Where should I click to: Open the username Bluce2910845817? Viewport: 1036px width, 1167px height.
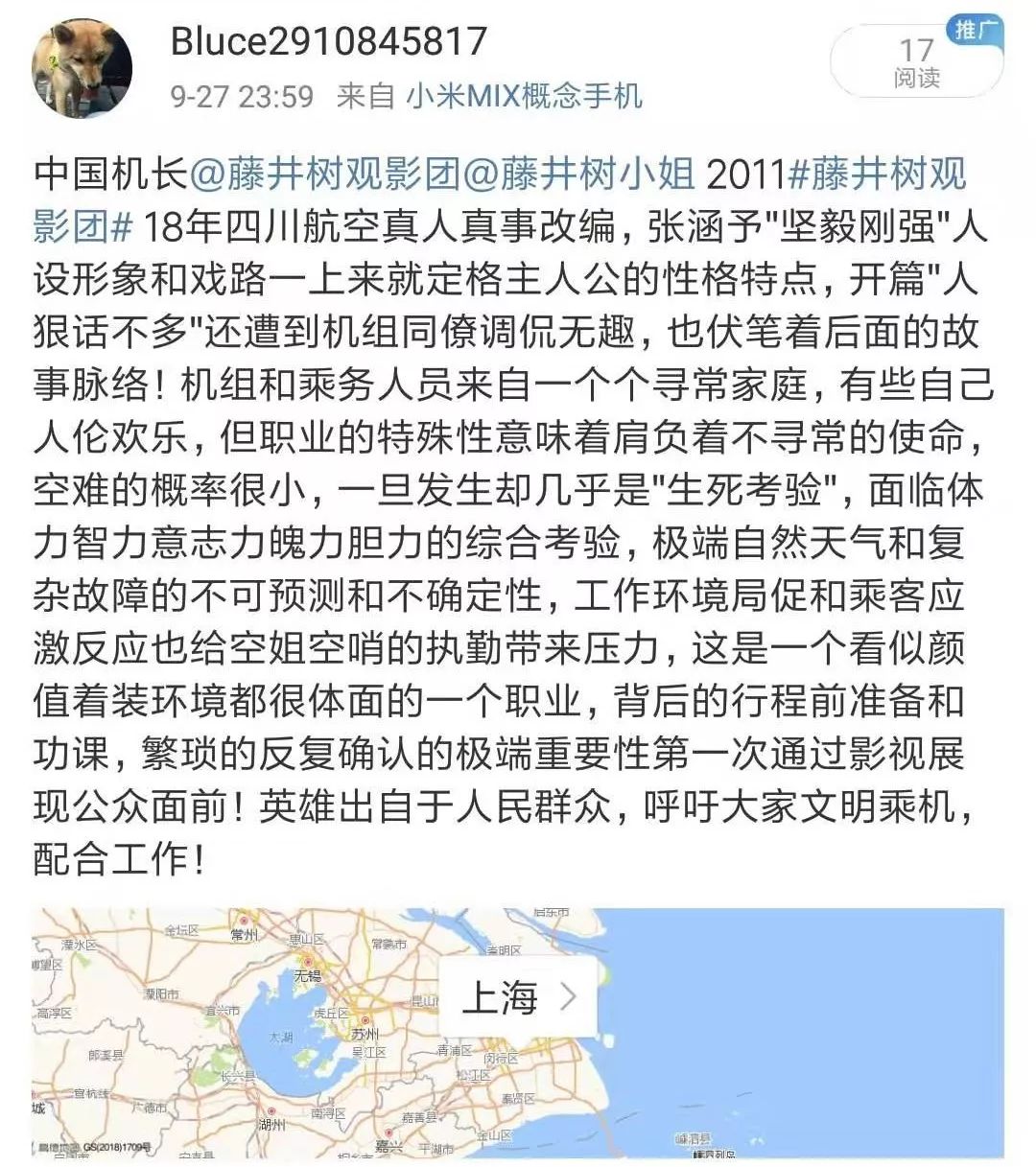click(329, 41)
